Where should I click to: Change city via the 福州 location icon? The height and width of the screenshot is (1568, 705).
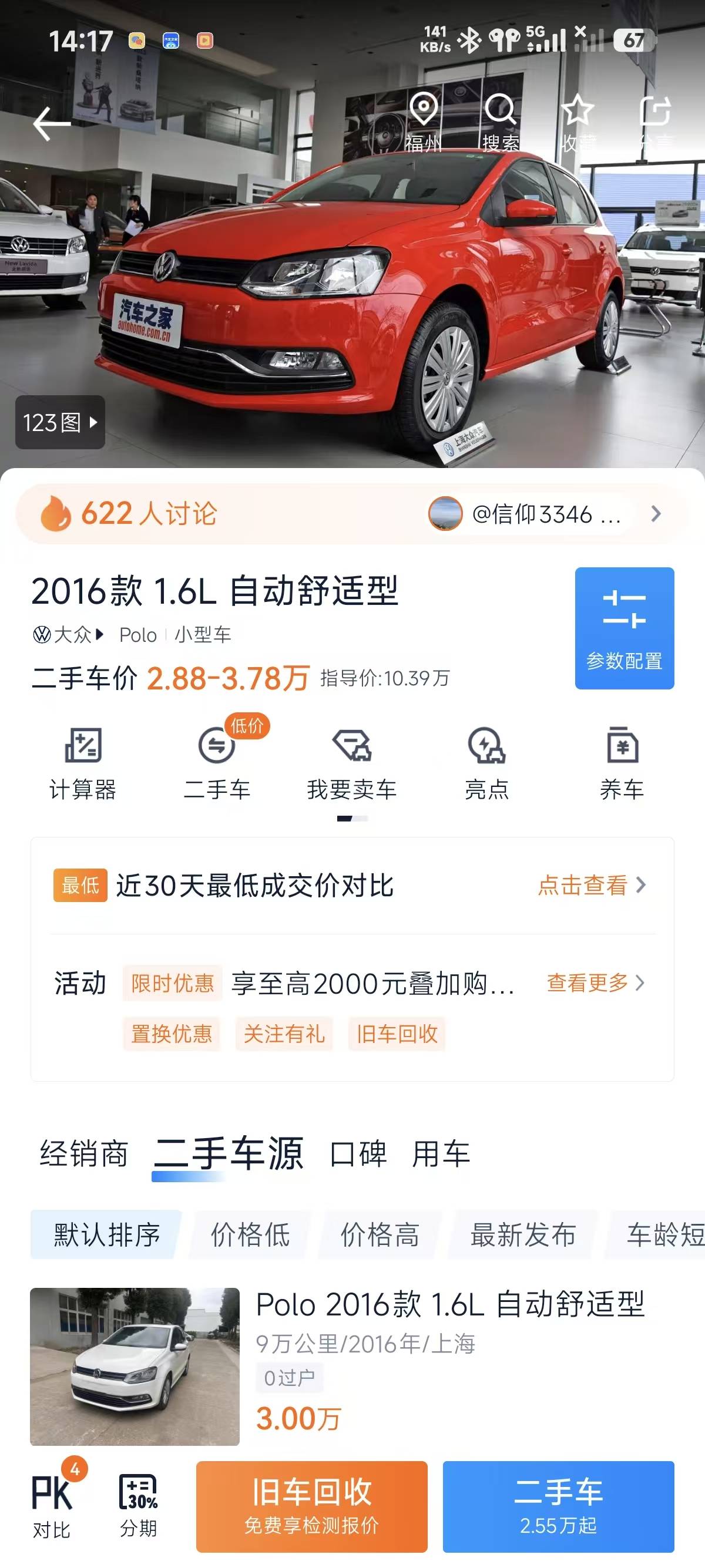423,122
